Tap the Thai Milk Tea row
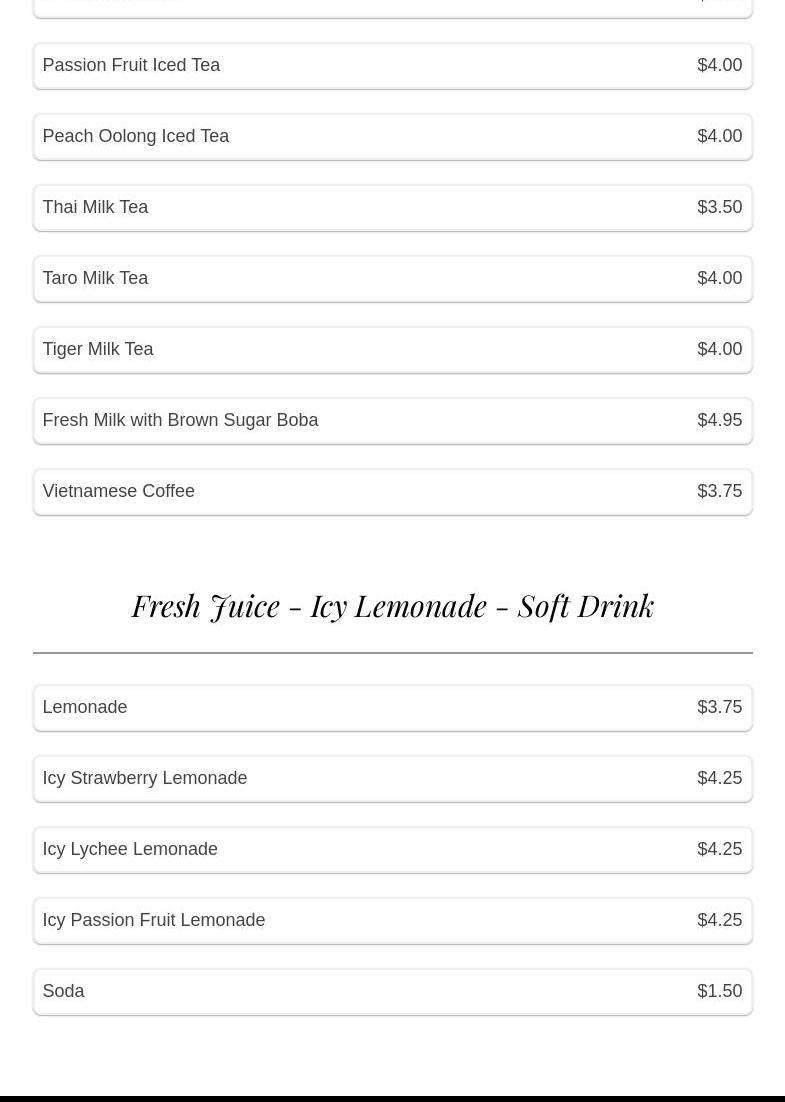Viewport: 785px width, 1102px height. pyautogui.click(x=392, y=208)
